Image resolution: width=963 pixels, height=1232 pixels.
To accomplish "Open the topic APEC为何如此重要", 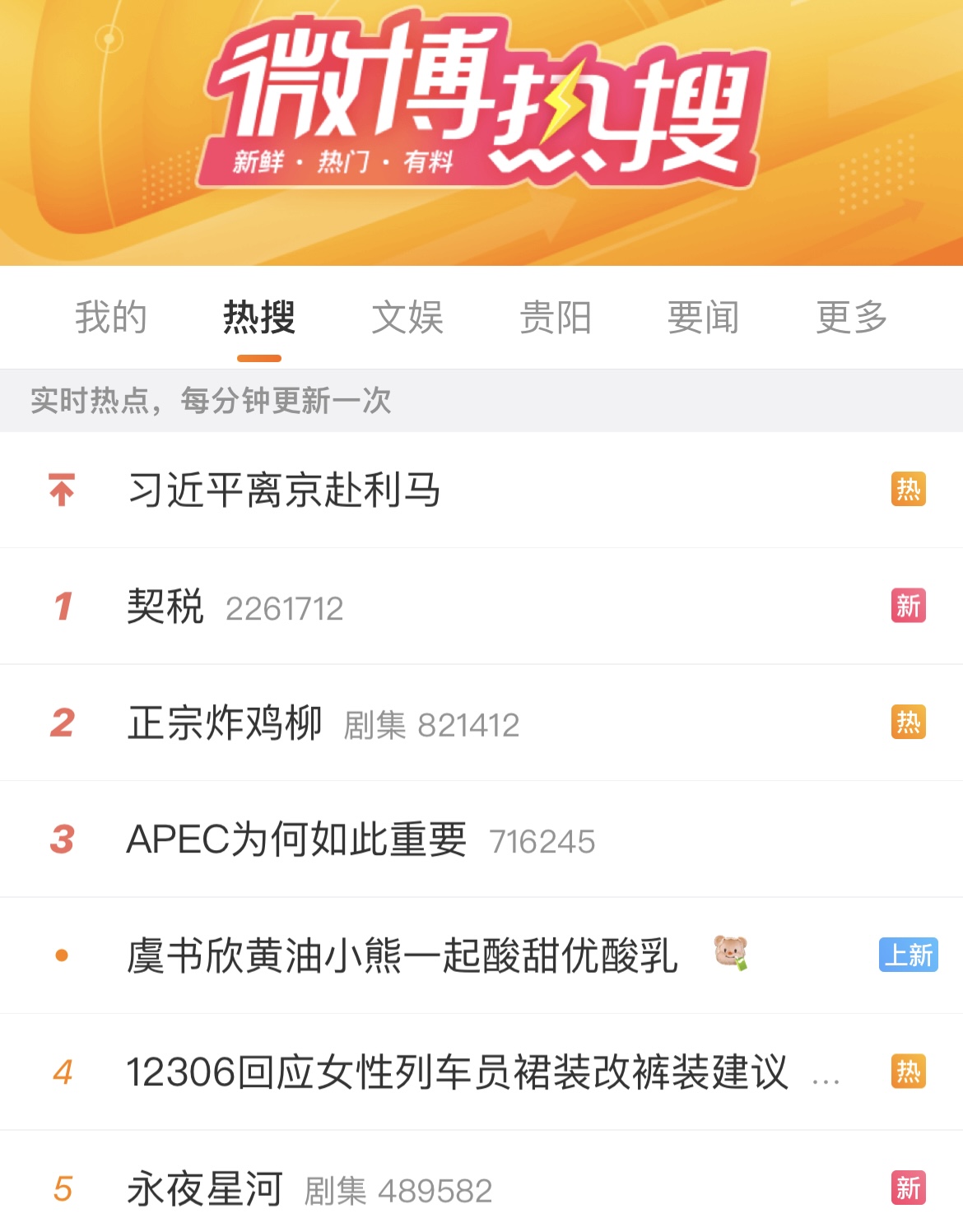I will tap(296, 840).
